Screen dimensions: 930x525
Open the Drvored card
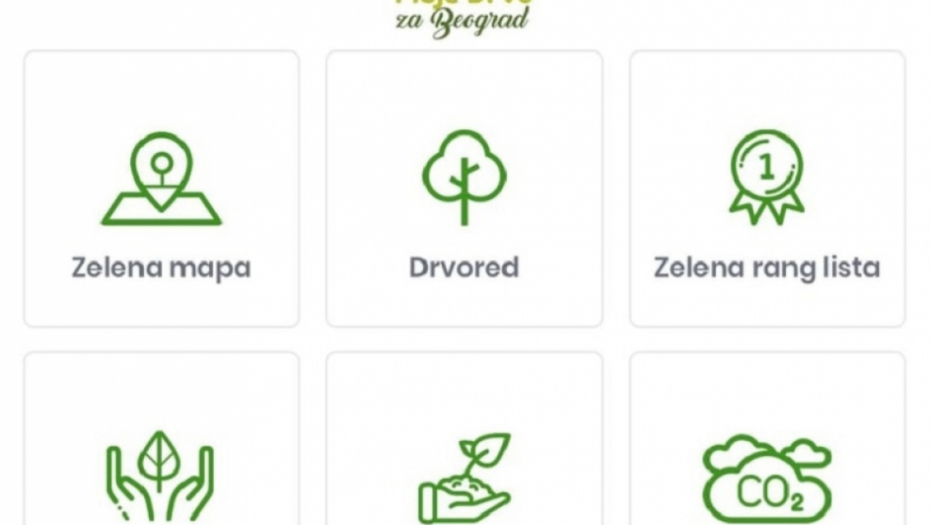(464, 189)
